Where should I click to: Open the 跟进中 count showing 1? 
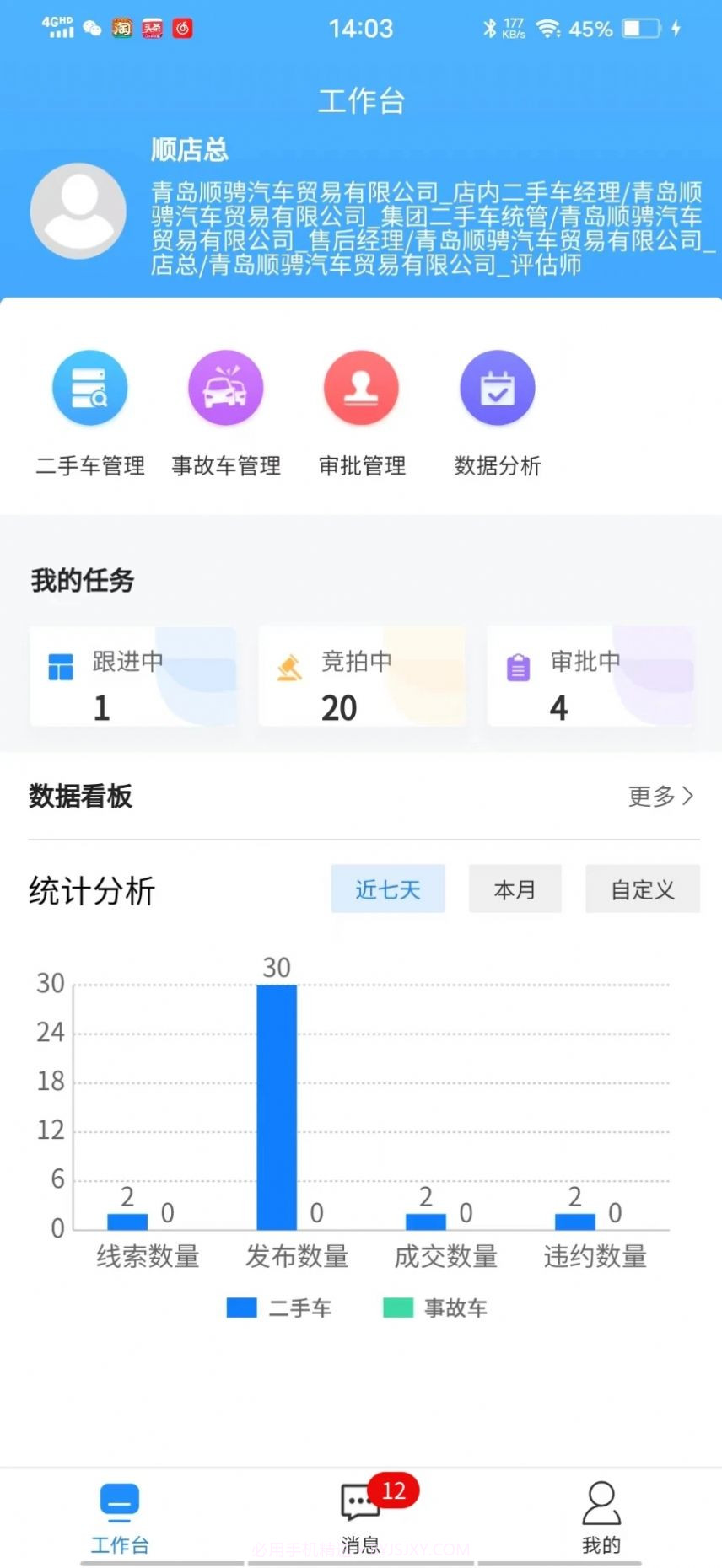tap(100, 708)
